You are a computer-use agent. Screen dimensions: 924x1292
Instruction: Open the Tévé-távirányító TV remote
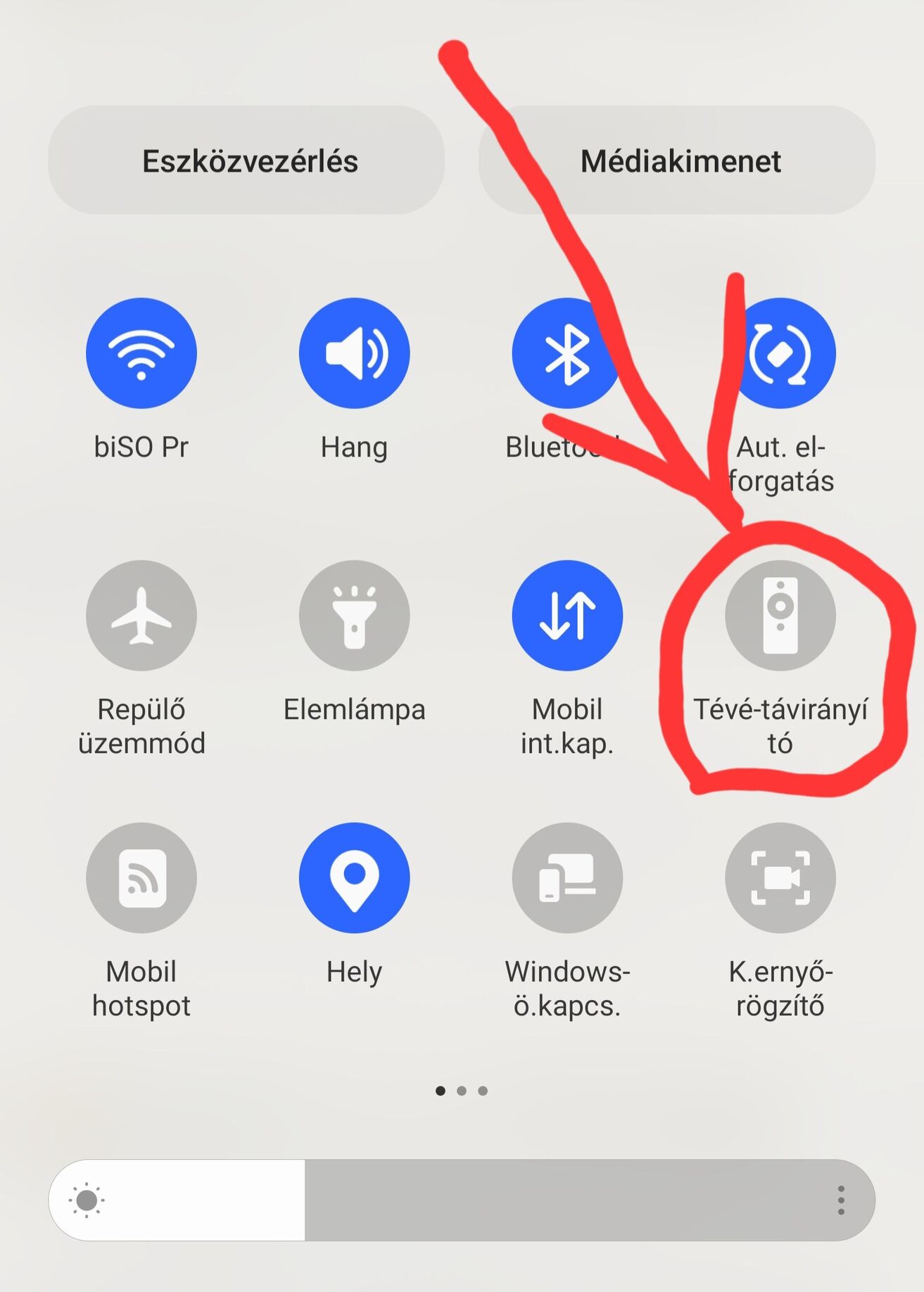coord(780,616)
